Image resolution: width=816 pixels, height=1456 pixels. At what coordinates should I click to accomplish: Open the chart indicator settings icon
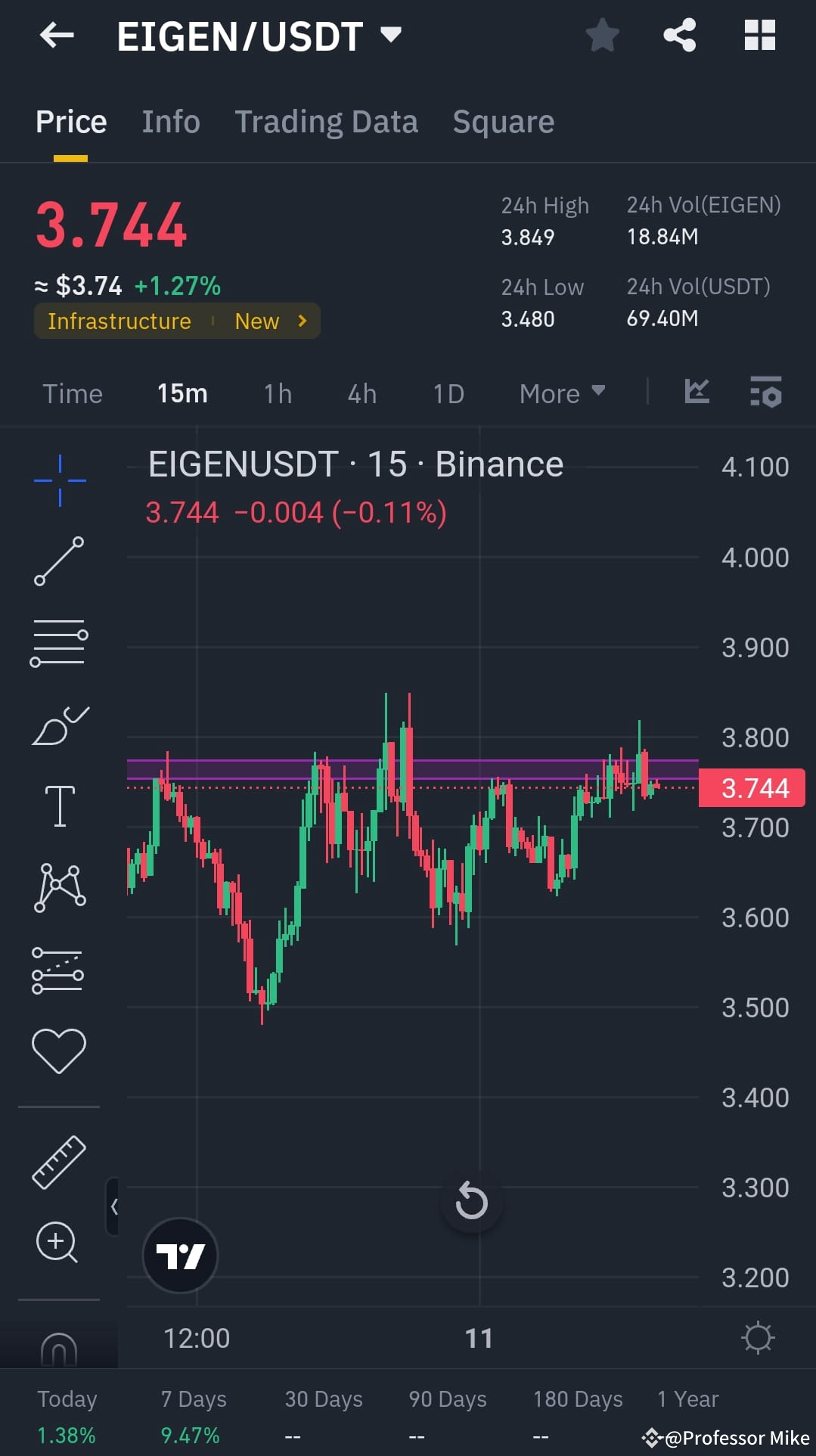tap(766, 393)
